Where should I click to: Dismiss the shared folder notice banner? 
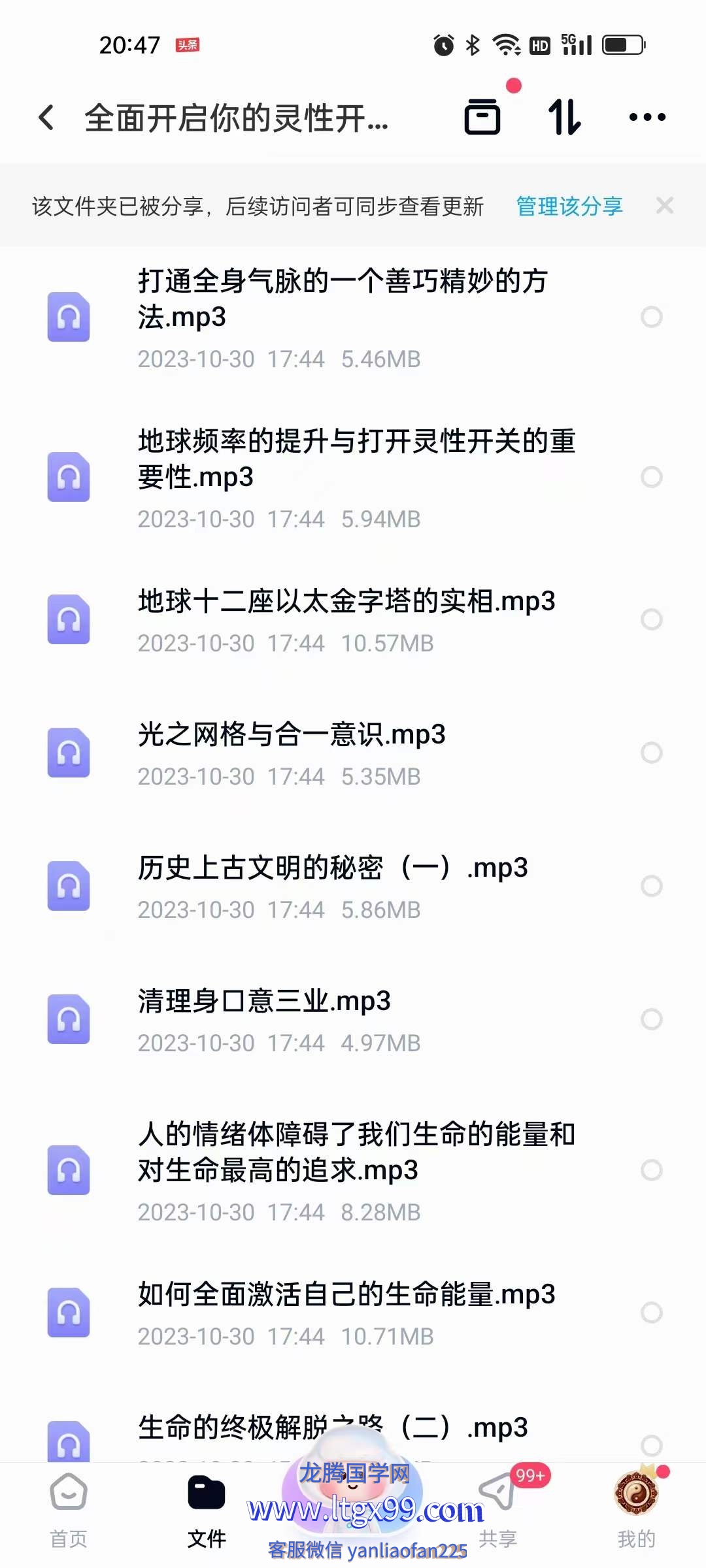(x=665, y=206)
